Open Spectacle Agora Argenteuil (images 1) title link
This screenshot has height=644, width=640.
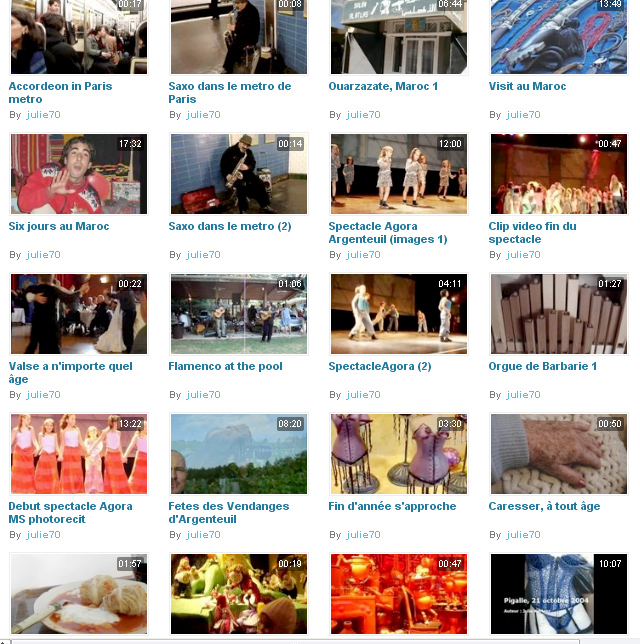pyautogui.click(x=387, y=232)
